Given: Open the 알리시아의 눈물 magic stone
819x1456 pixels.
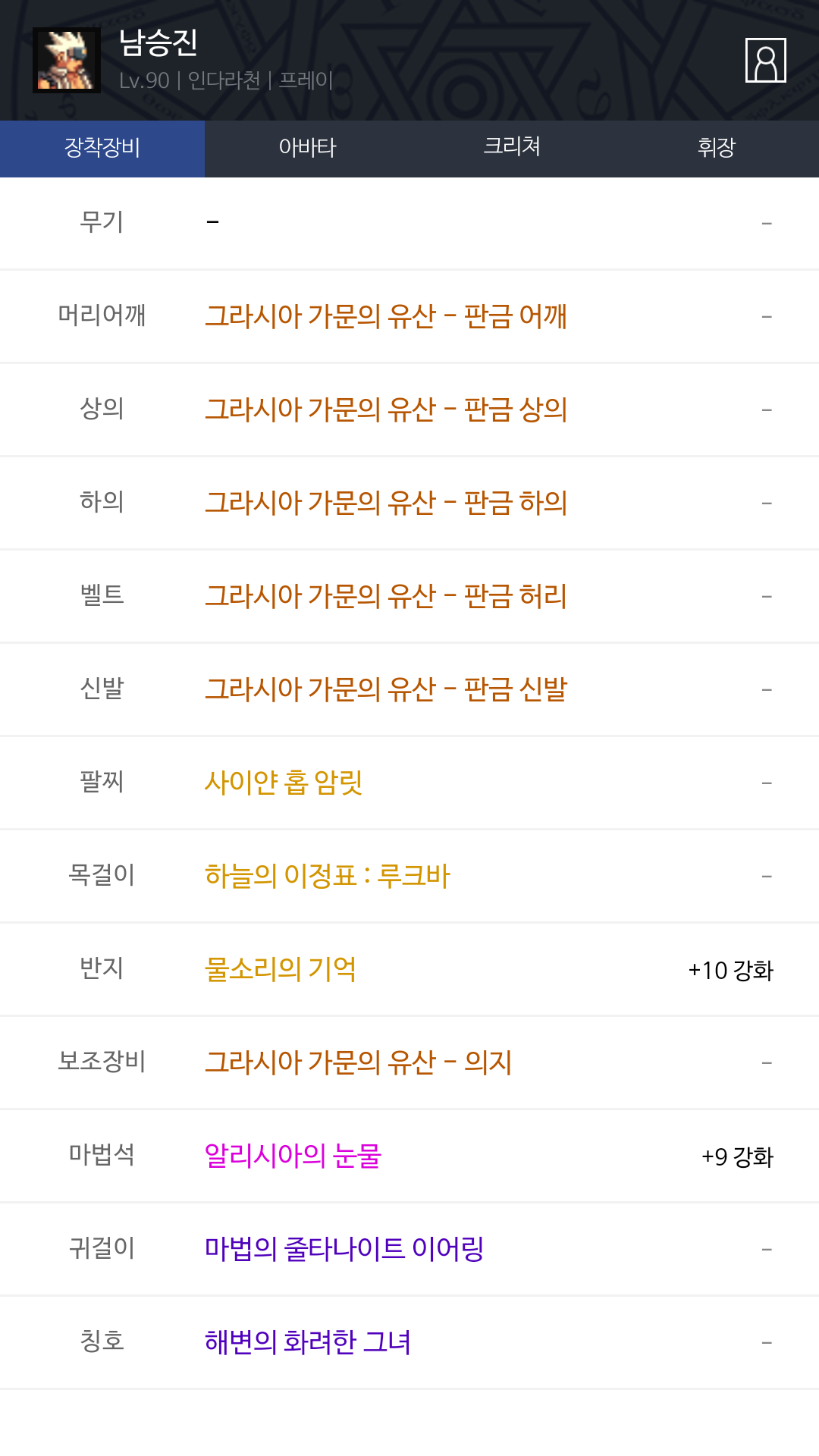Looking at the screenshot, I should pyautogui.click(x=293, y=1156).
